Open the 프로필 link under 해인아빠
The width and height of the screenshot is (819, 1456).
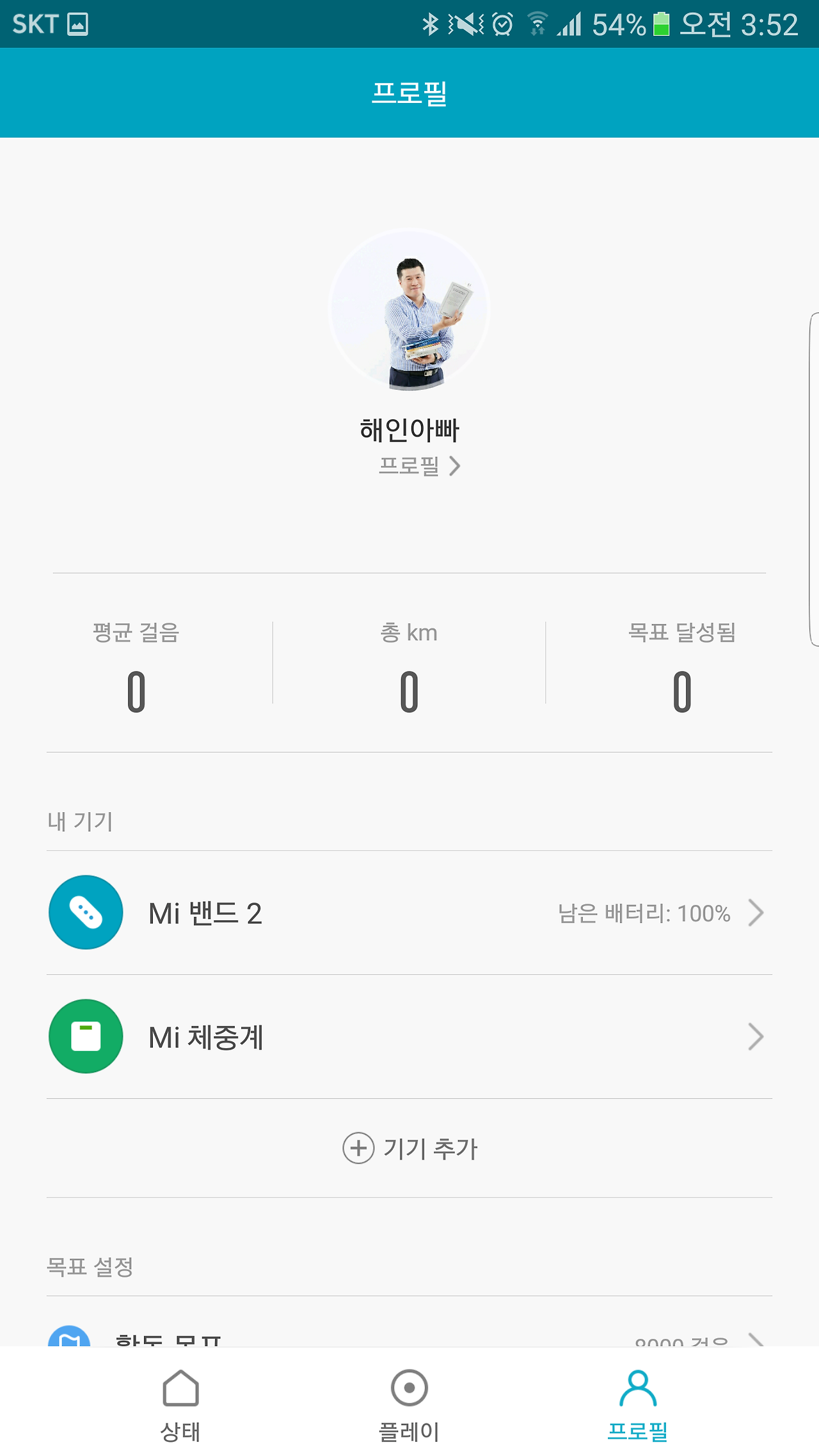point(418,466)
